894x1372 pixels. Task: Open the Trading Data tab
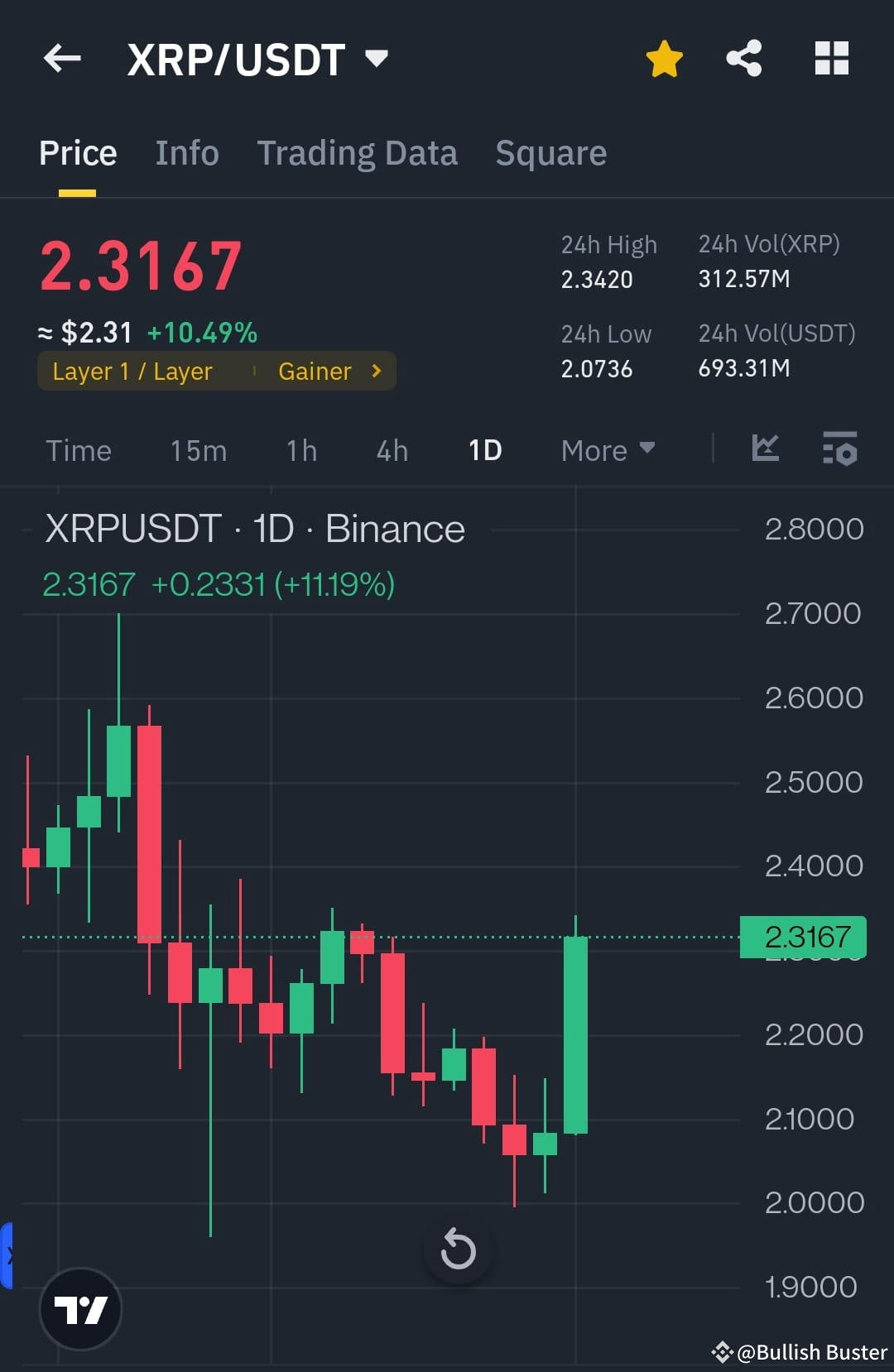point(358,152)
